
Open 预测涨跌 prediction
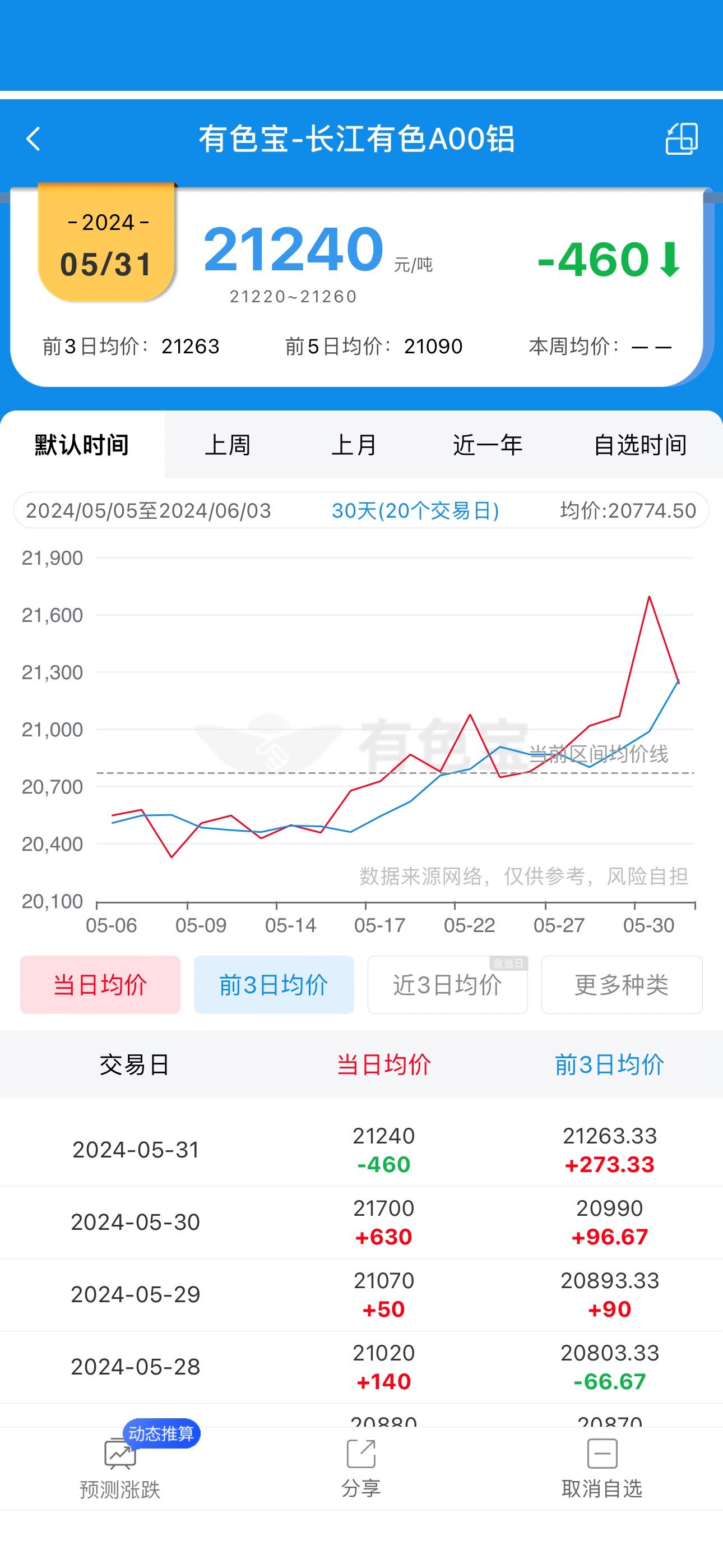tap(120, 1468)
